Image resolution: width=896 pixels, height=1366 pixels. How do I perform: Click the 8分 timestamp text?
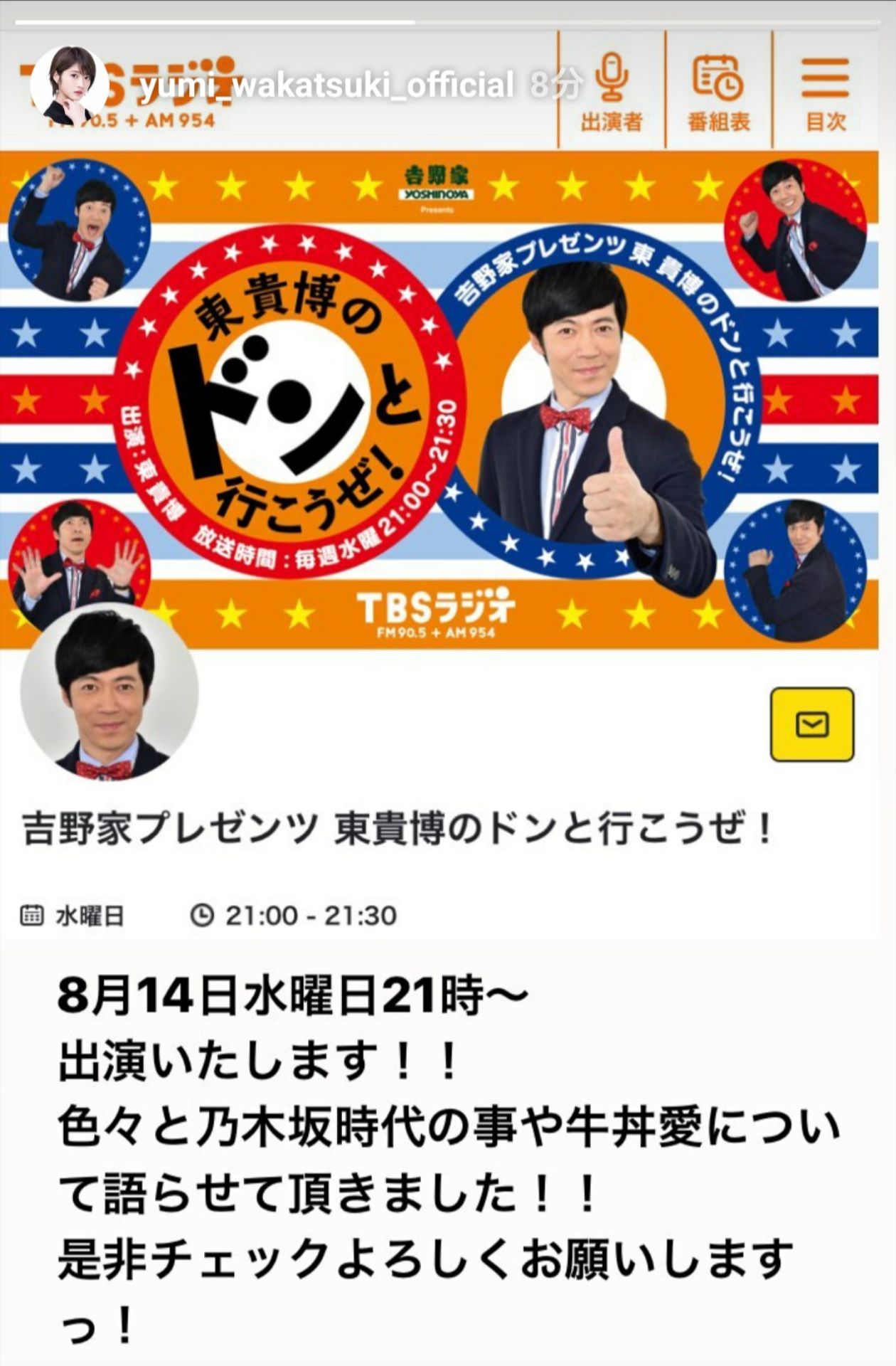pyautogui.click(x=556, y=84)
